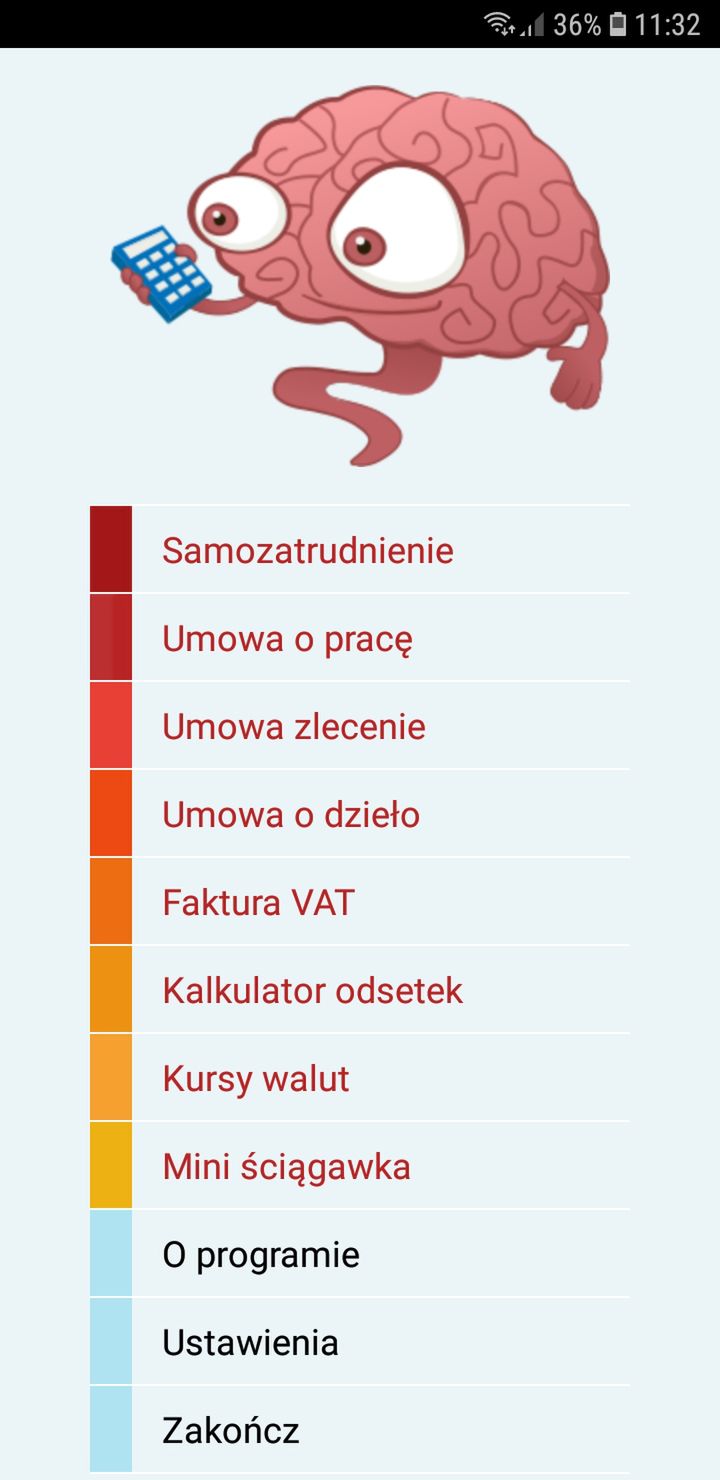Open Mini ściągawka
This screenshot has width=720, height=1480.
click(360, 1165)
